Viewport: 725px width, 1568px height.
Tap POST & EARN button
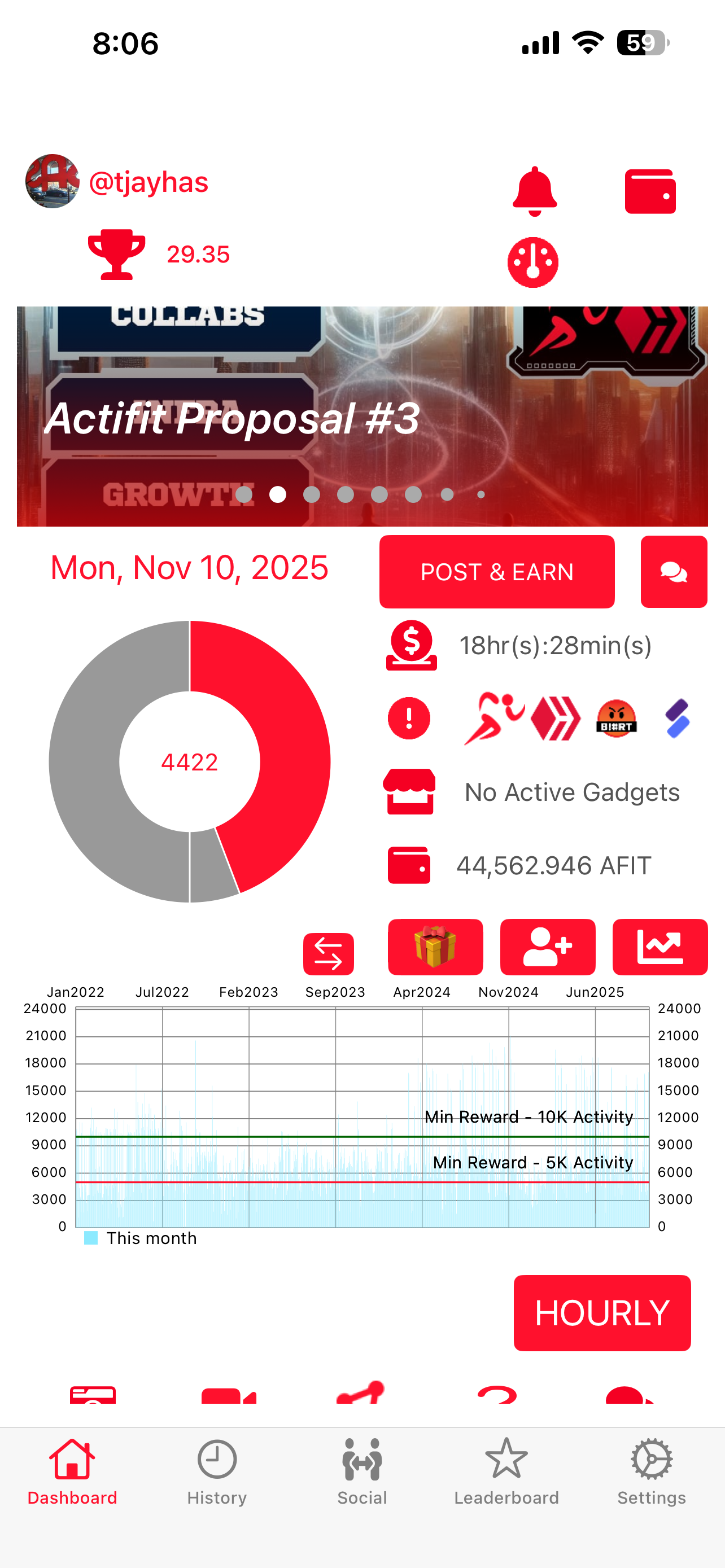coord(497,572)
